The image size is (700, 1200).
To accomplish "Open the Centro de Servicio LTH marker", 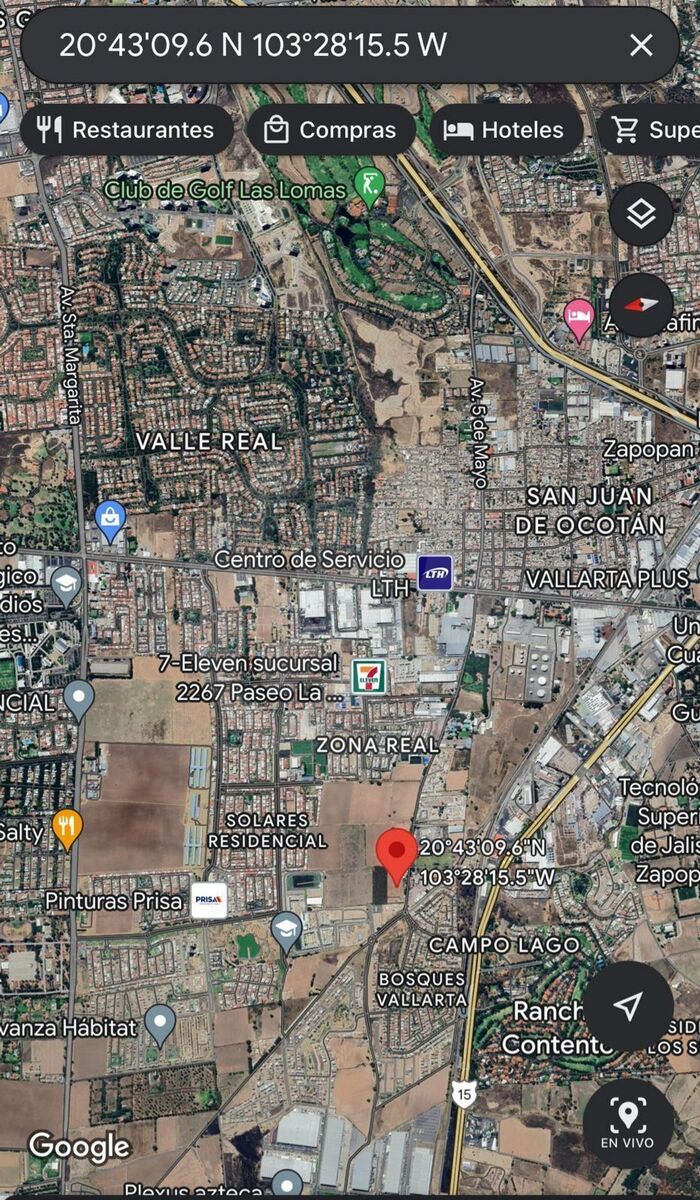I will [x=435, y=573].
